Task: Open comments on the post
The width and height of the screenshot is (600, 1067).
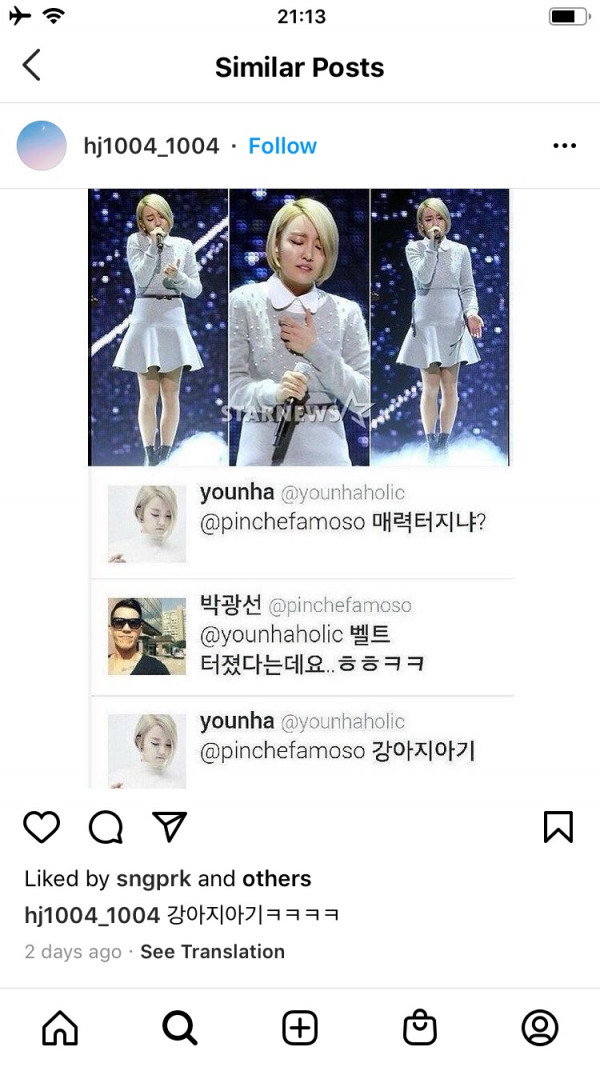Action: coord(106,827)
